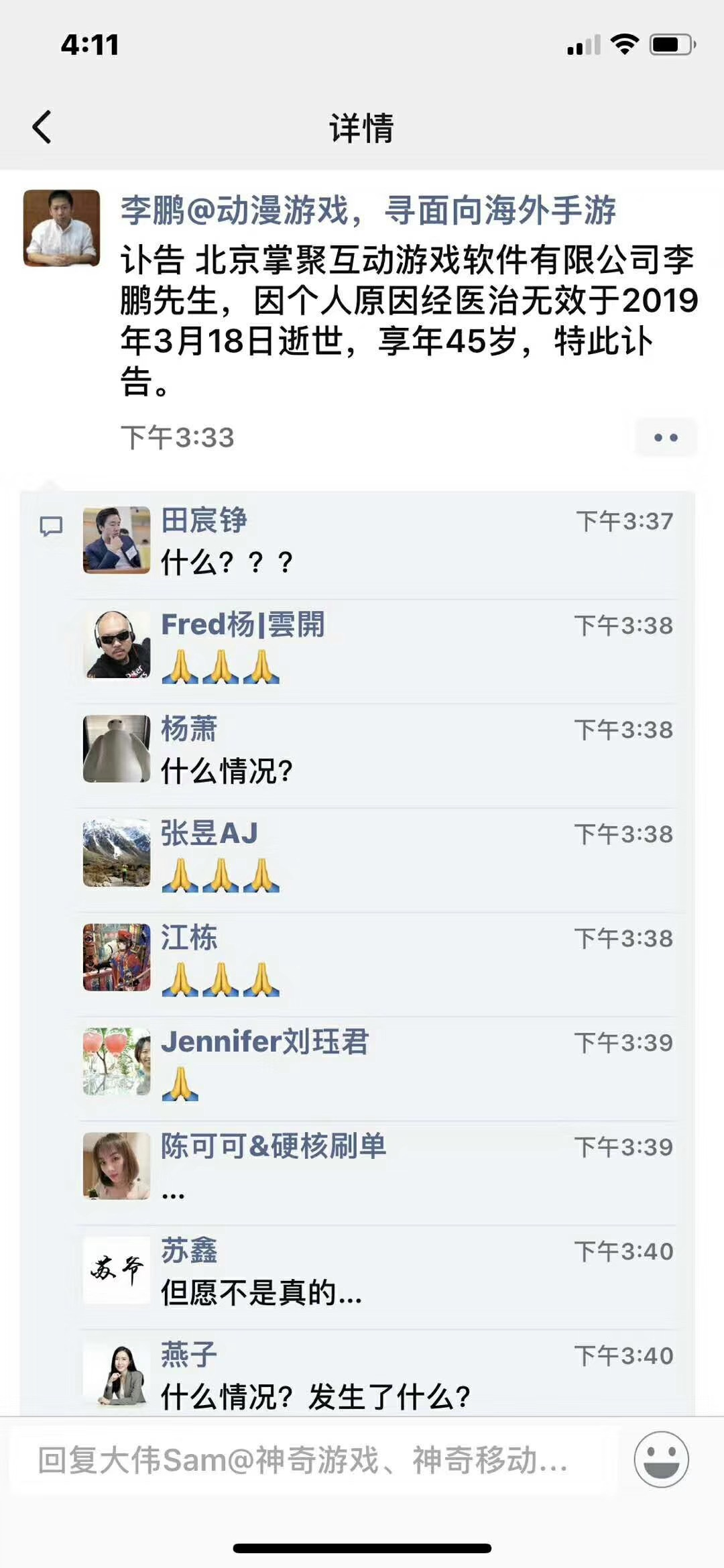Open 张昱AJ's profile
This screenshot has width=724, height=1568.
click(209, 833)
